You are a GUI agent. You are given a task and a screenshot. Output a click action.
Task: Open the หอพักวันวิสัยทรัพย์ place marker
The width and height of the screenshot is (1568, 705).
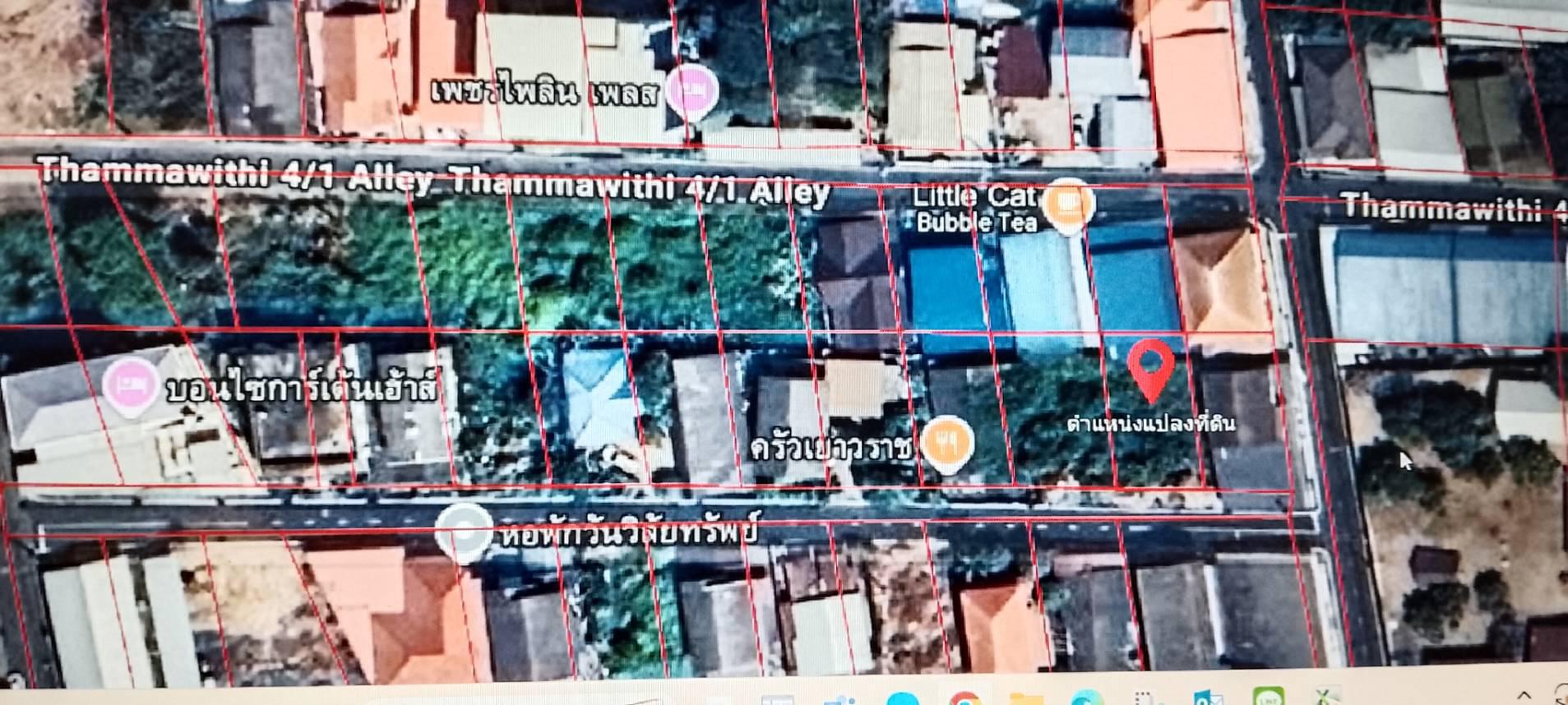click(x=463, y=530)
